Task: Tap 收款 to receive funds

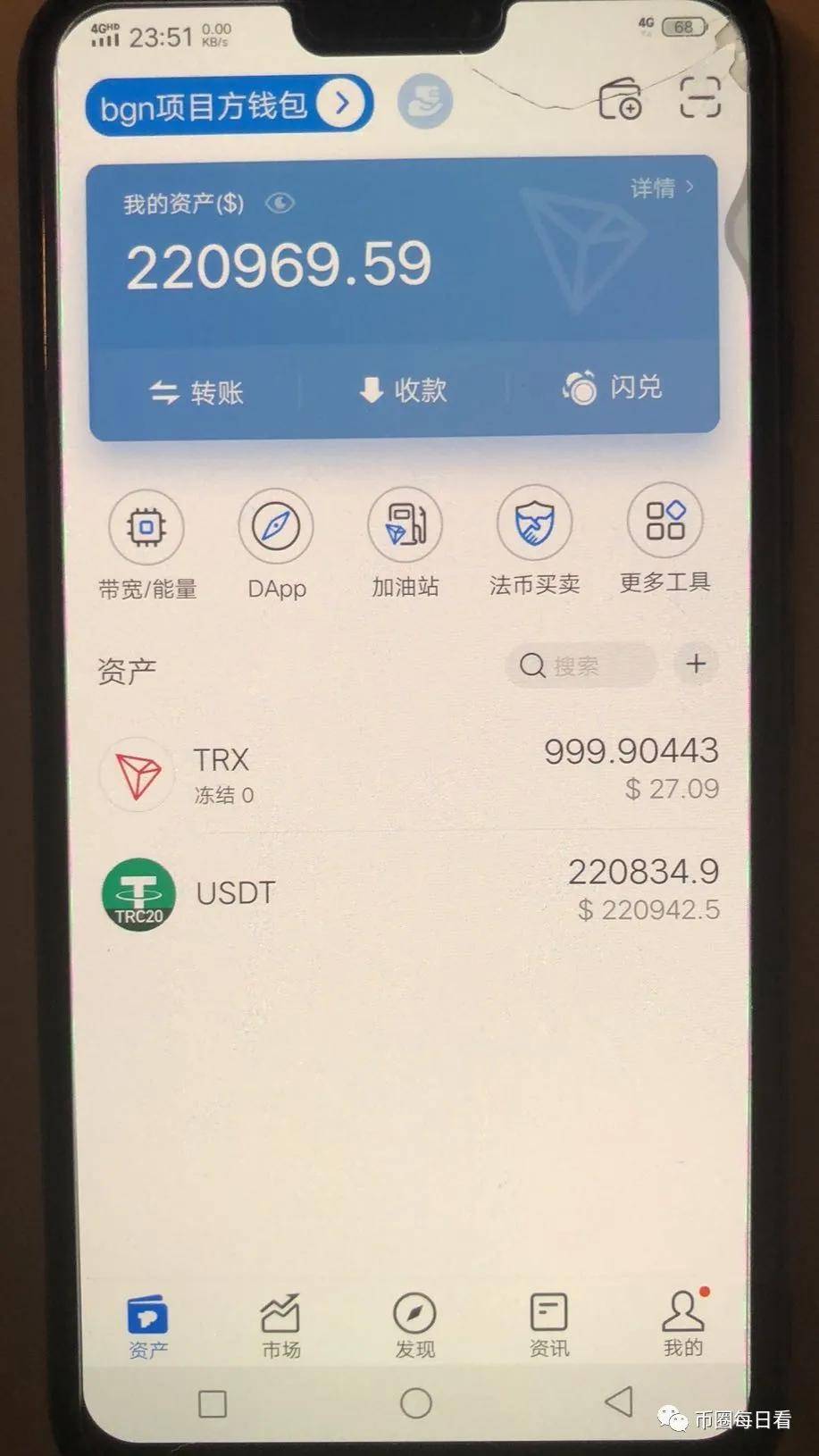Action: click(403, 390)
